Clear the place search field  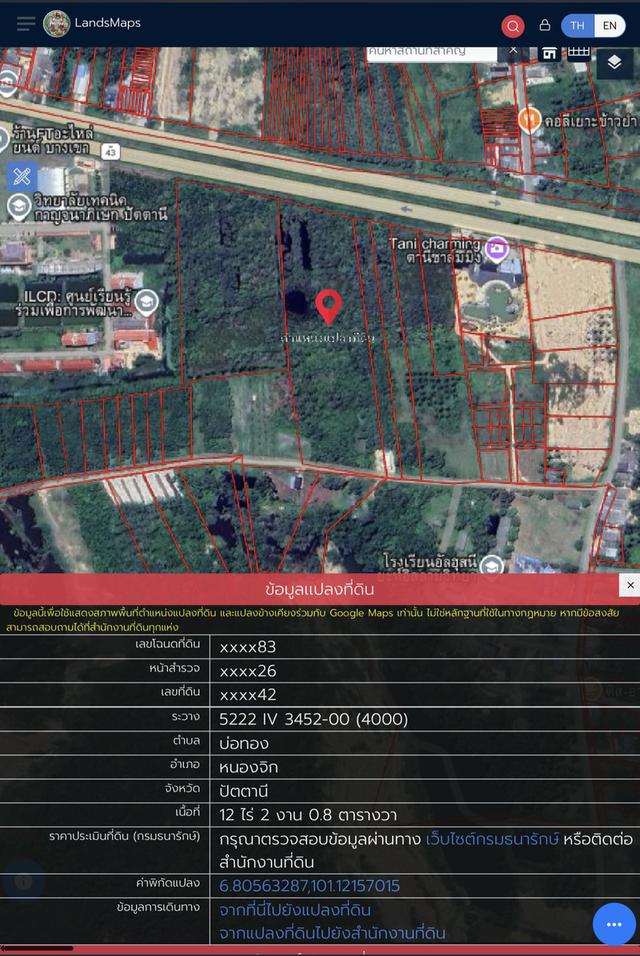tap(513, 50)
